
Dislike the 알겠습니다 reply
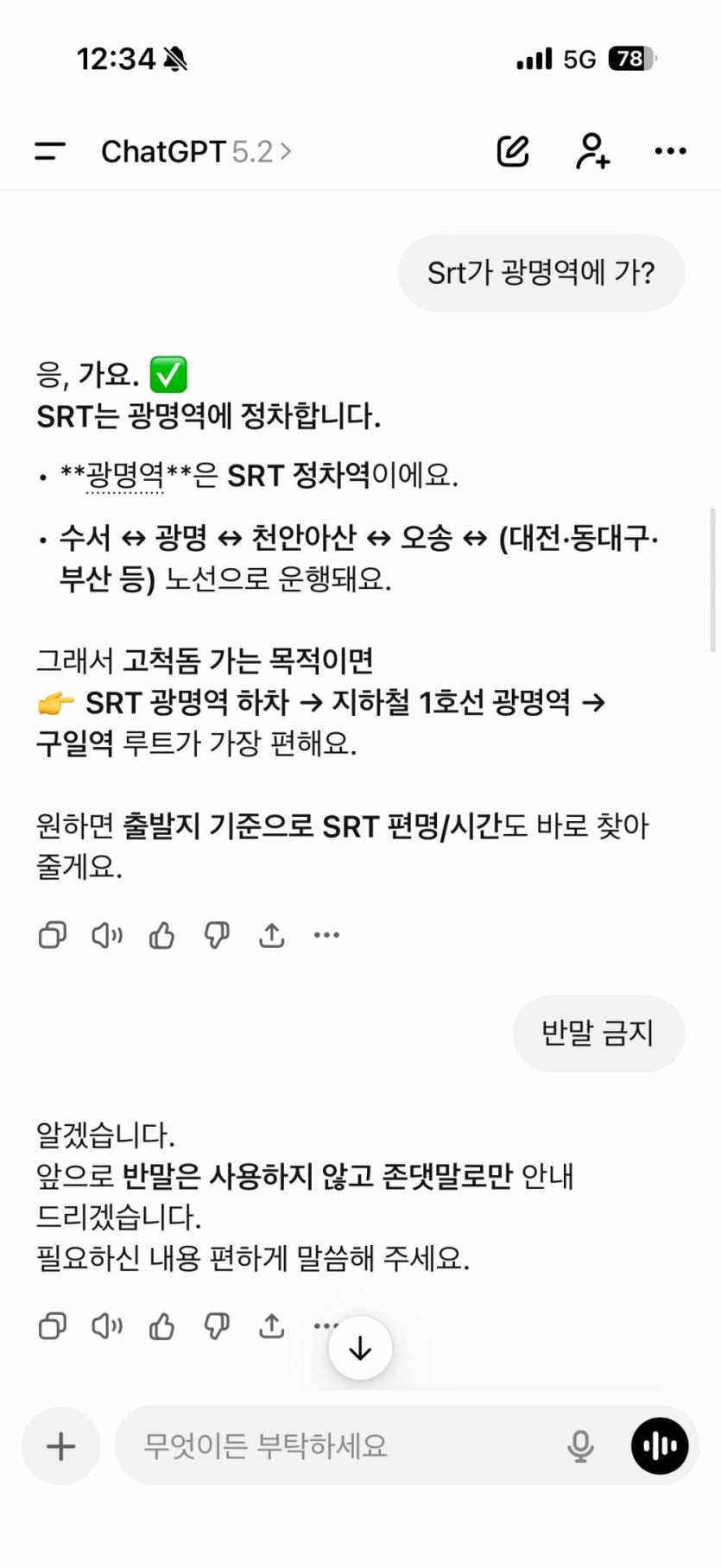[217, 1325]
